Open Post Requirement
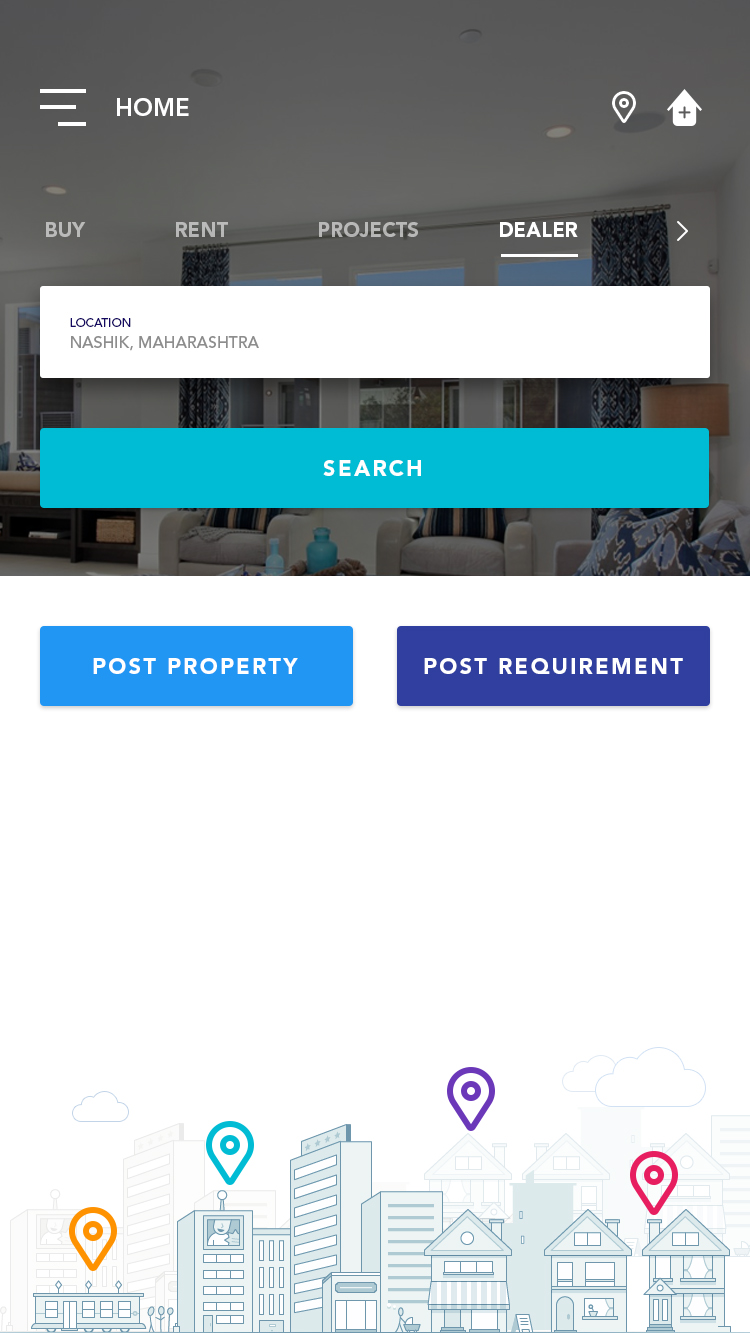Image resolution: width=750 pixels, height=1334 pixels. (553, 666)
